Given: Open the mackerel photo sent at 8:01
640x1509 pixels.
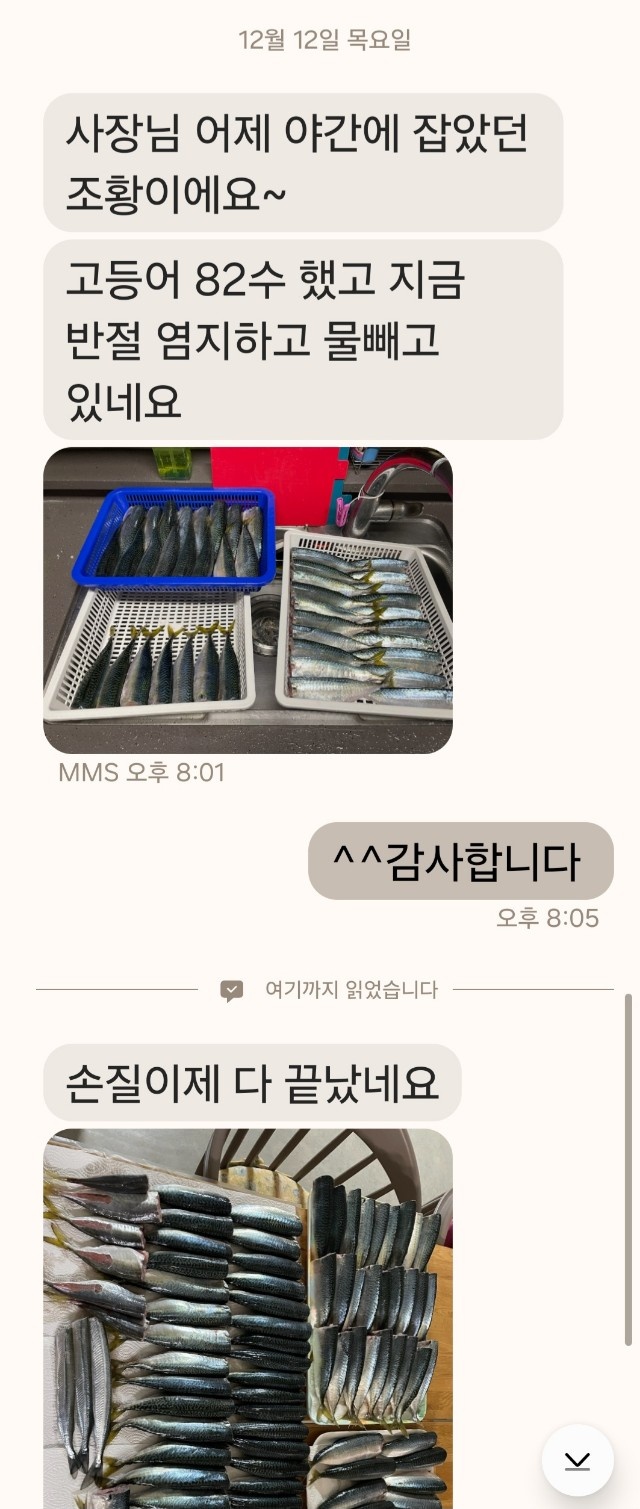Looking at the screenshot, I should click(247, 600).
